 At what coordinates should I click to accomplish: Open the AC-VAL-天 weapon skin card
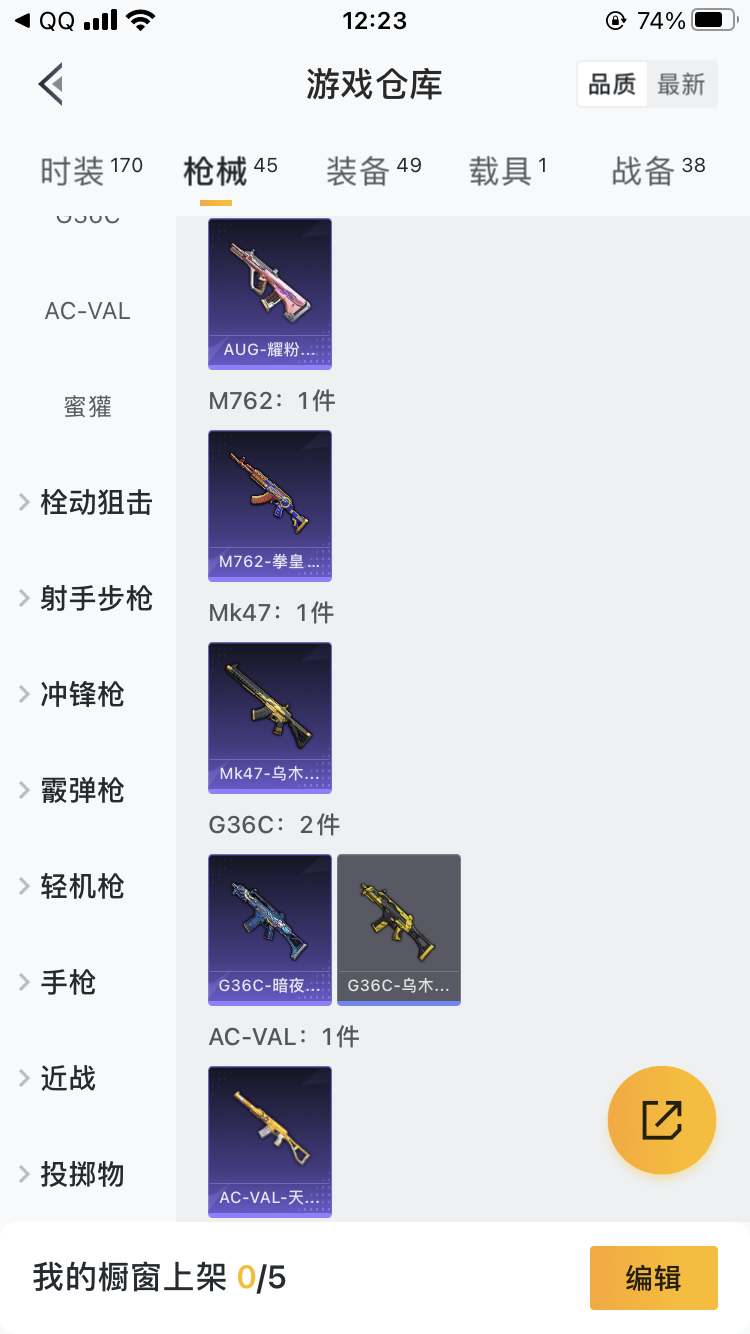(x=270, y=1141)
